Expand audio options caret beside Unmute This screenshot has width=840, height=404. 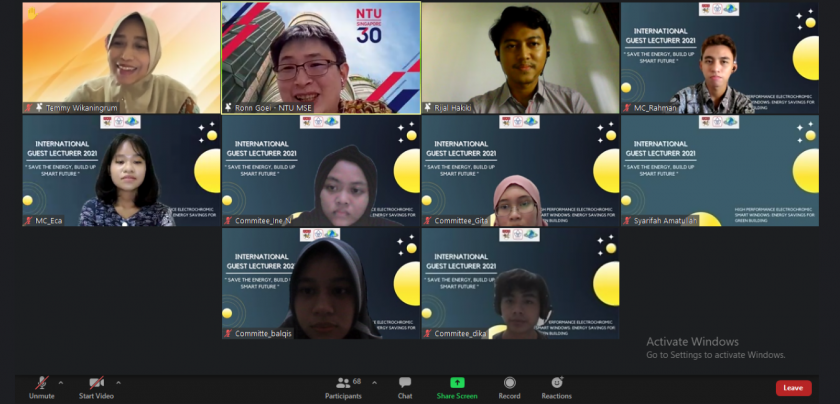coord(60,382)
